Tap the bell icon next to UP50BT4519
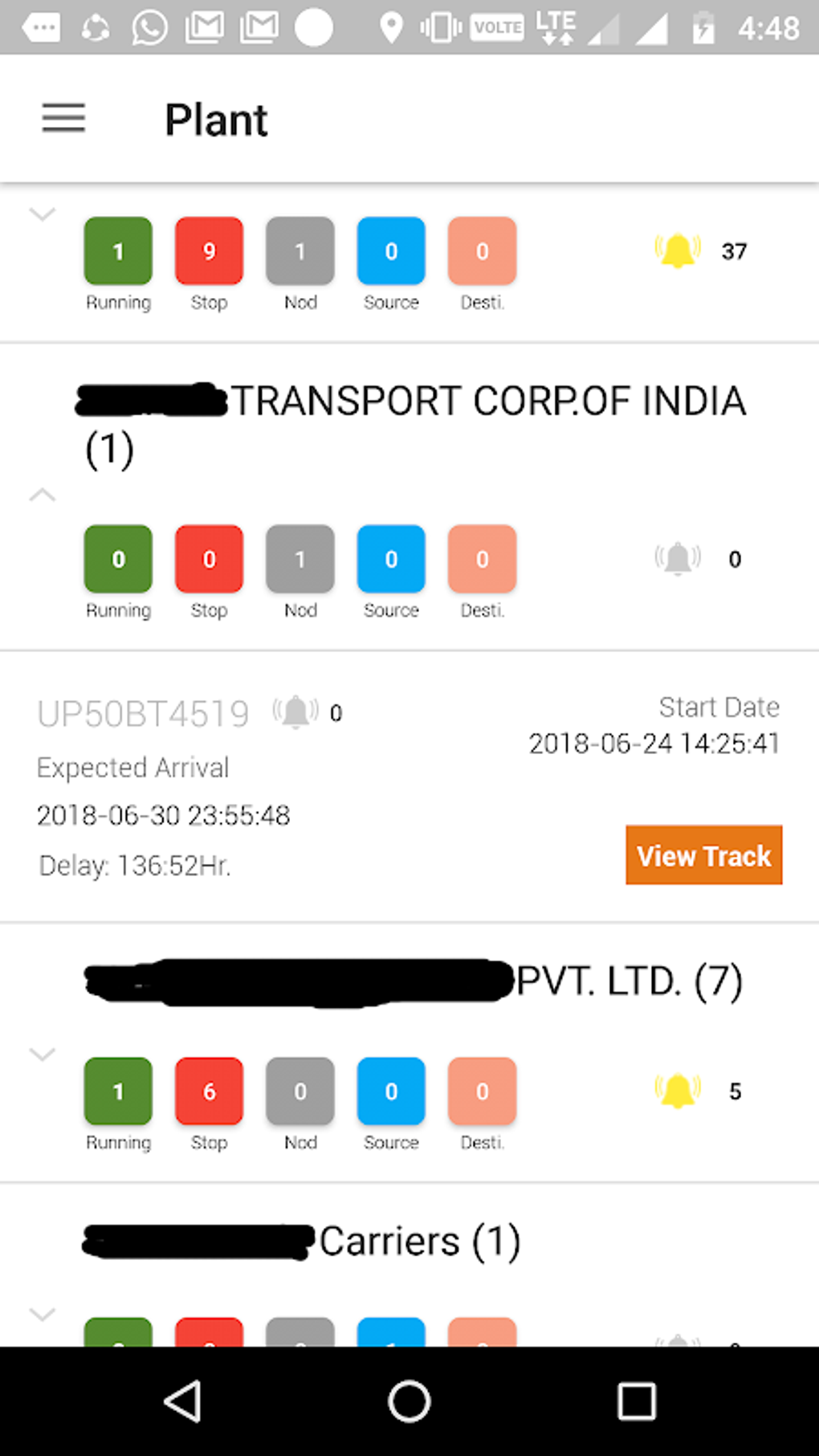 pyautogui.click(x=295, y=711)
